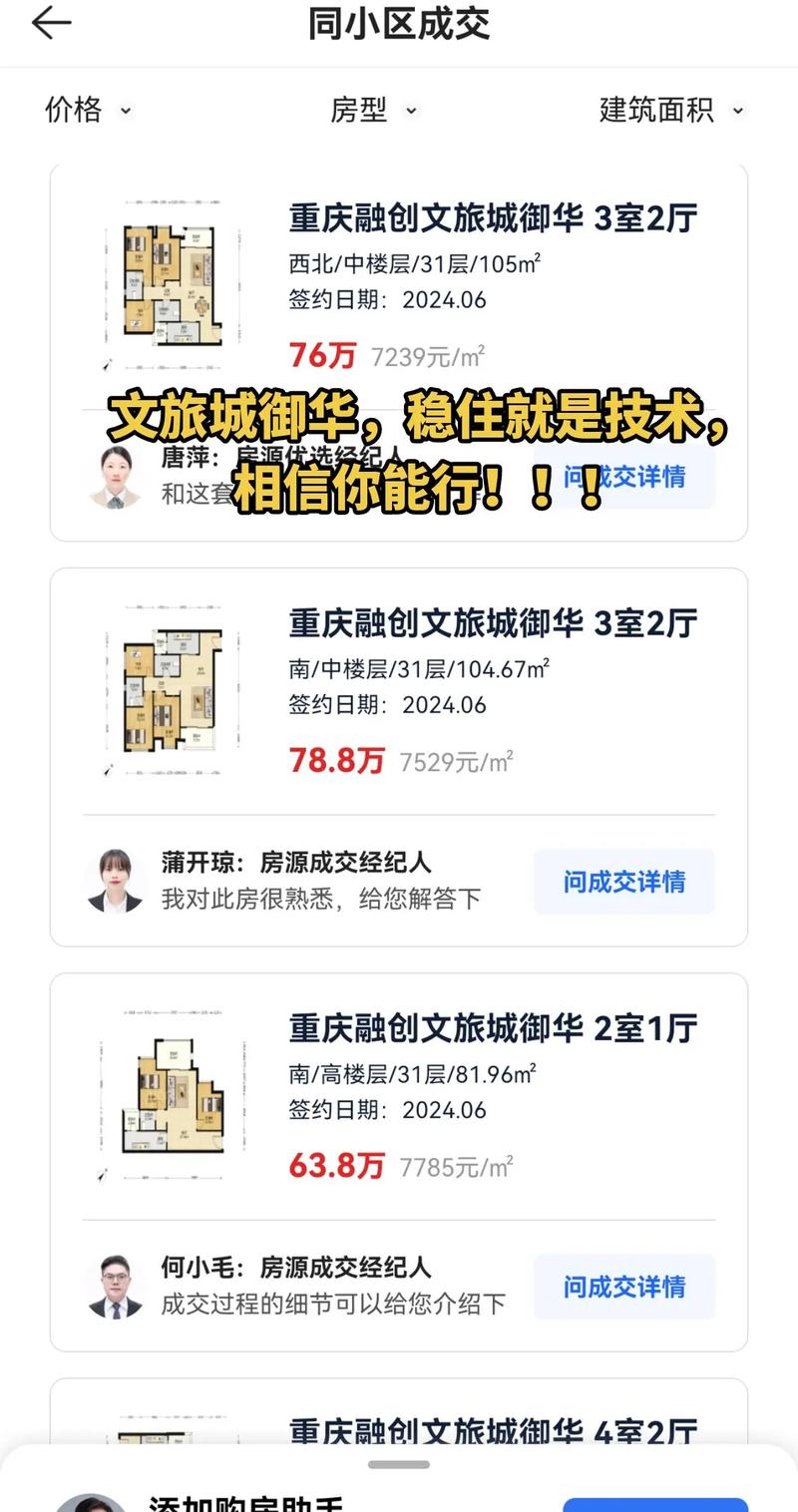This screenshot has height=1512, width=798.
Task: Click 问成交详情 on the 76万 listing
Action: click(623, 478)
